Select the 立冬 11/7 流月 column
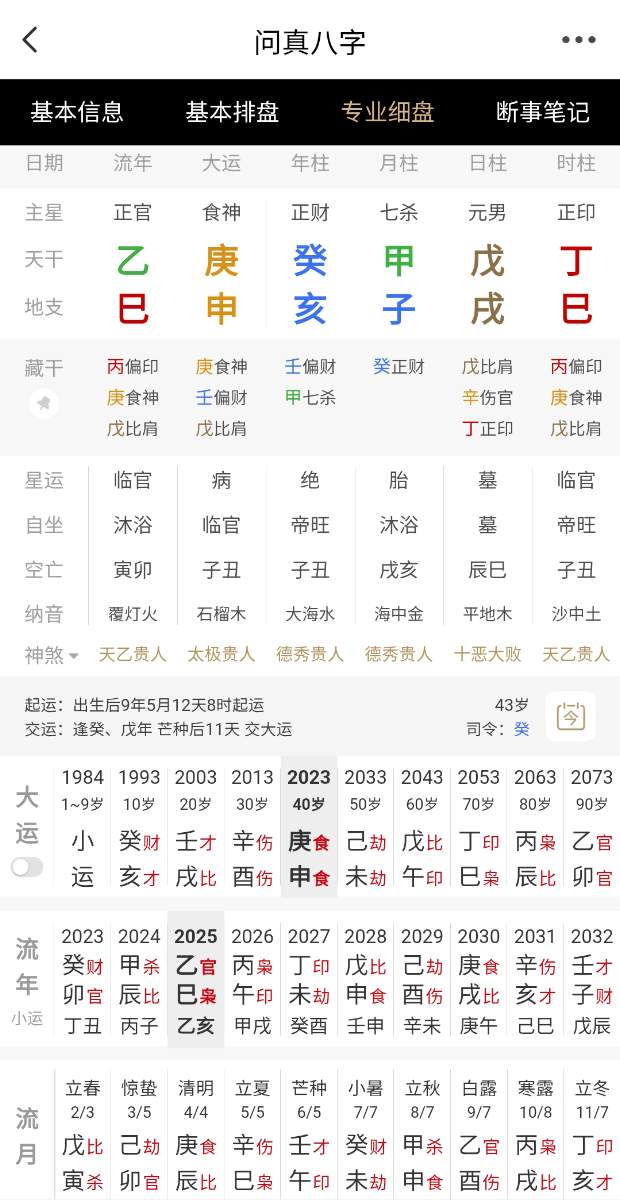620x1200 pixels. click(592, 1130)
